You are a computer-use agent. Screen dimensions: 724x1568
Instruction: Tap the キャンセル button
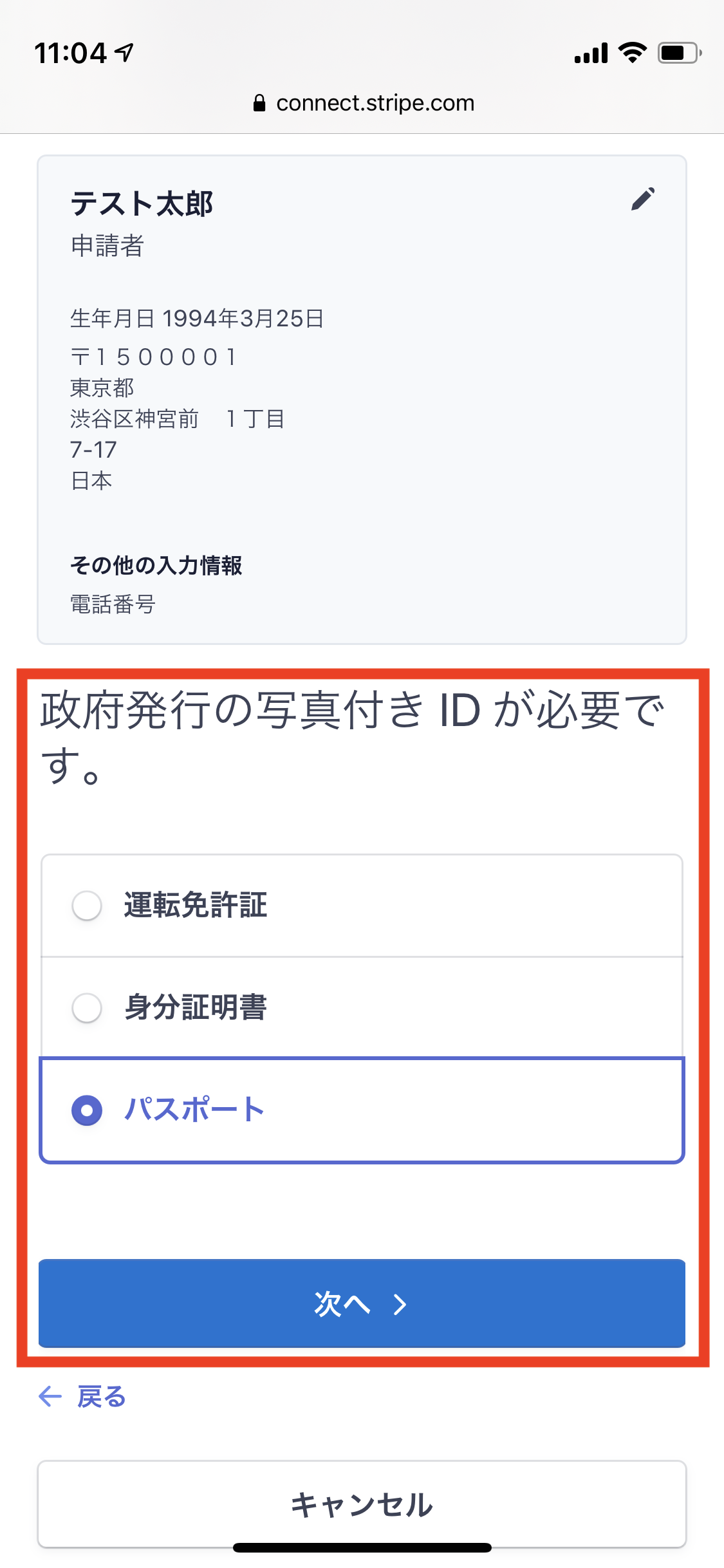pyautogui.click(x=362, y=1504)
